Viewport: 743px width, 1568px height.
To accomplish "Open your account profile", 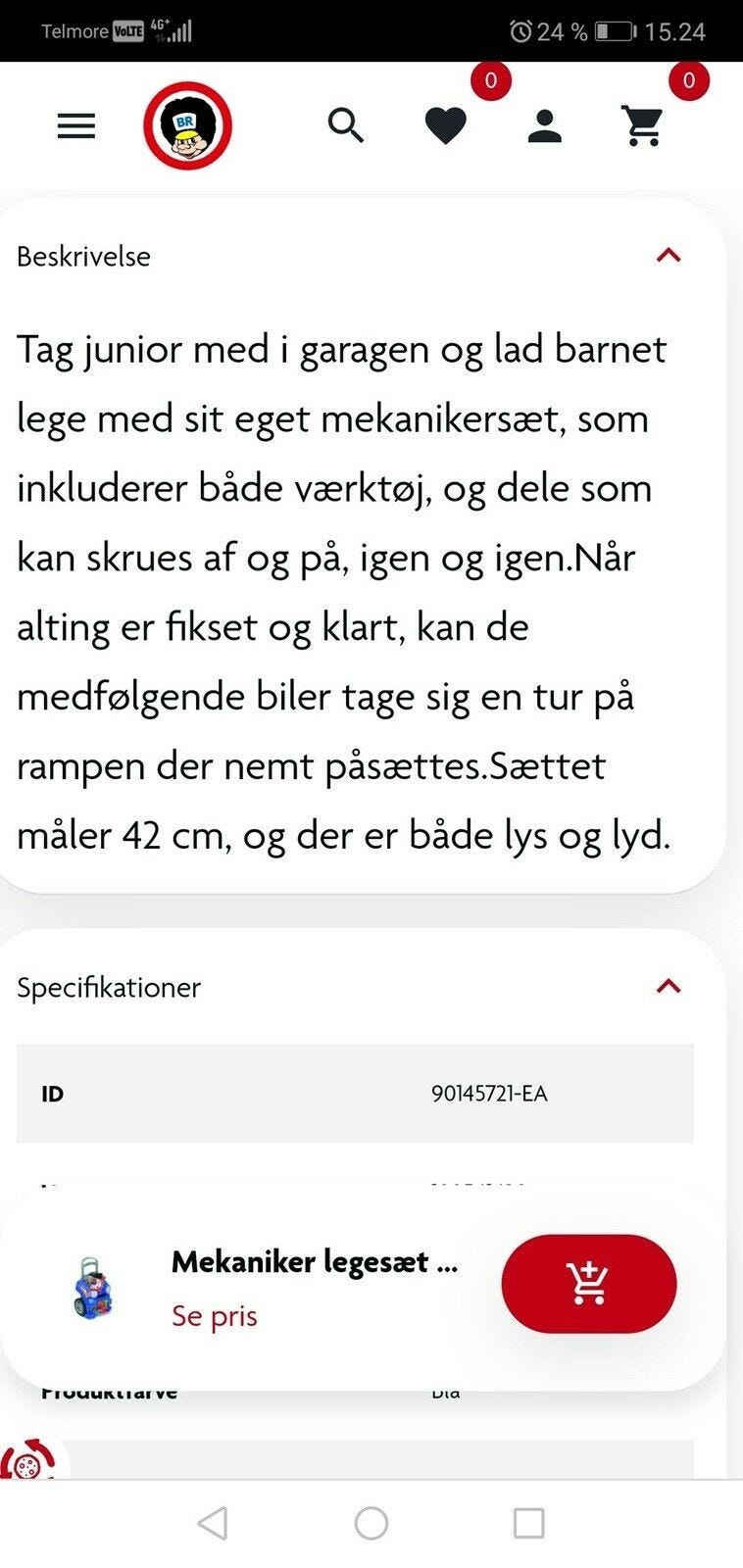I will pos(545,127).
